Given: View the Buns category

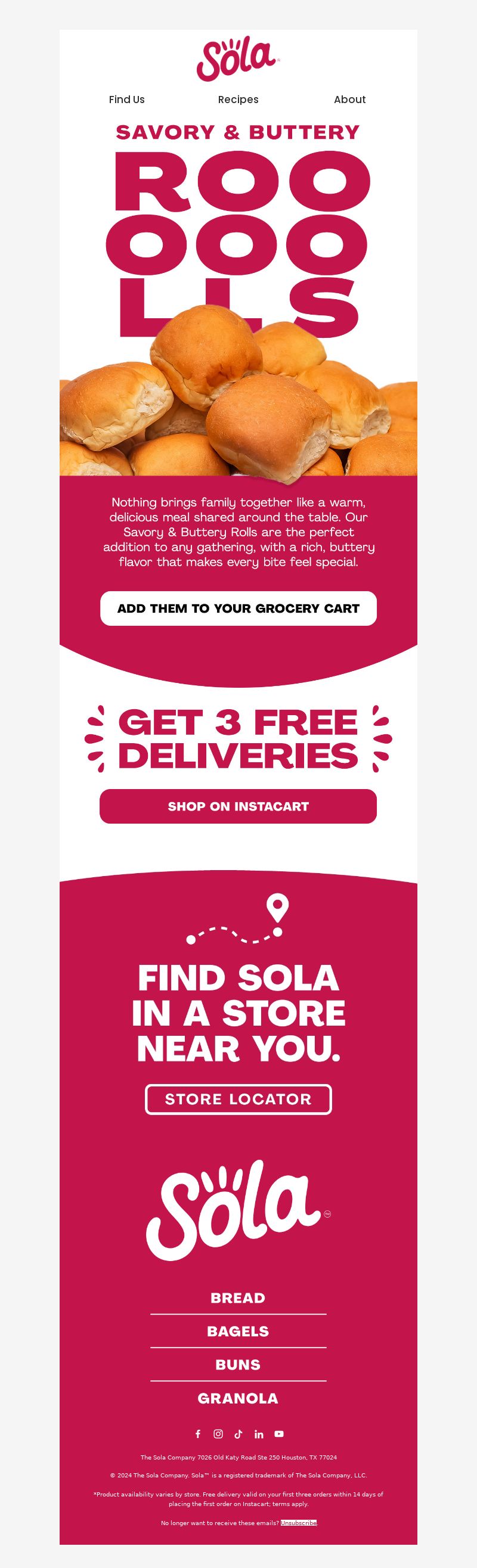Looking at the screenshot, I should click(238, 1365).
